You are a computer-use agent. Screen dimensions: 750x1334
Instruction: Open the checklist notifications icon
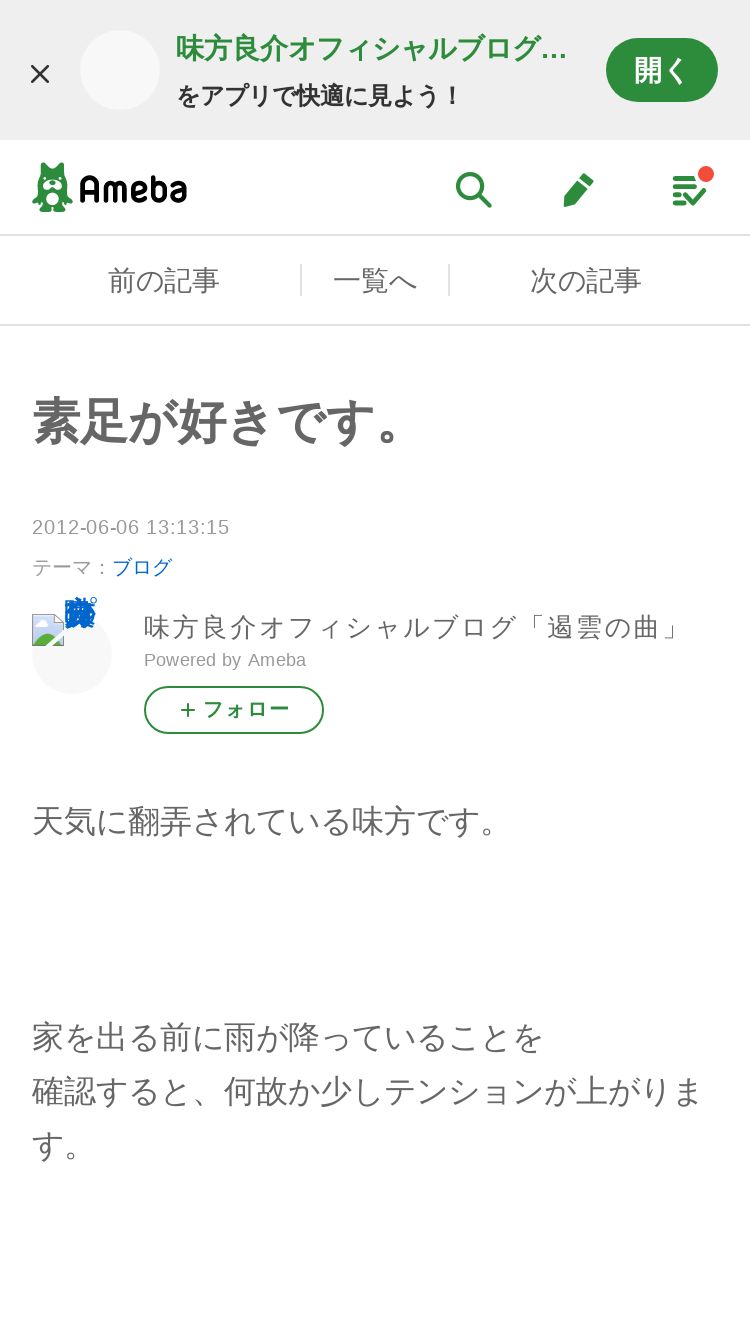[x=688, y=189]
